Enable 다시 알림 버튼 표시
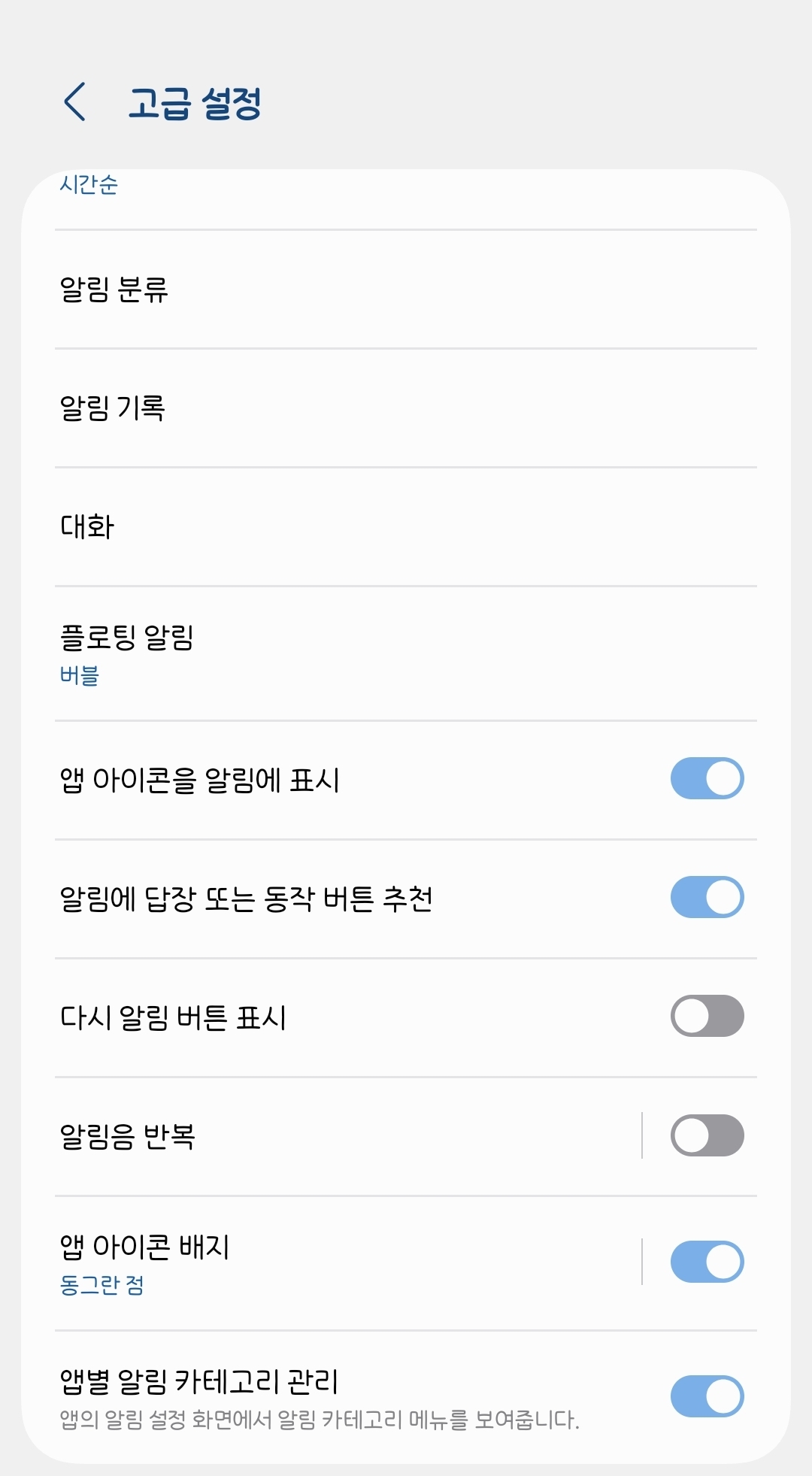Viewport: 812px width, 1476px height. [x=707, y=1017]
